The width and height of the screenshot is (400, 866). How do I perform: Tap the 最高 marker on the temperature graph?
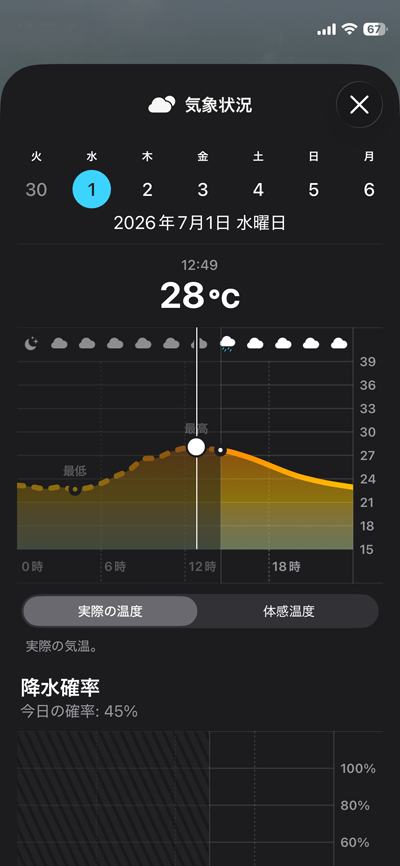point(196,447)
